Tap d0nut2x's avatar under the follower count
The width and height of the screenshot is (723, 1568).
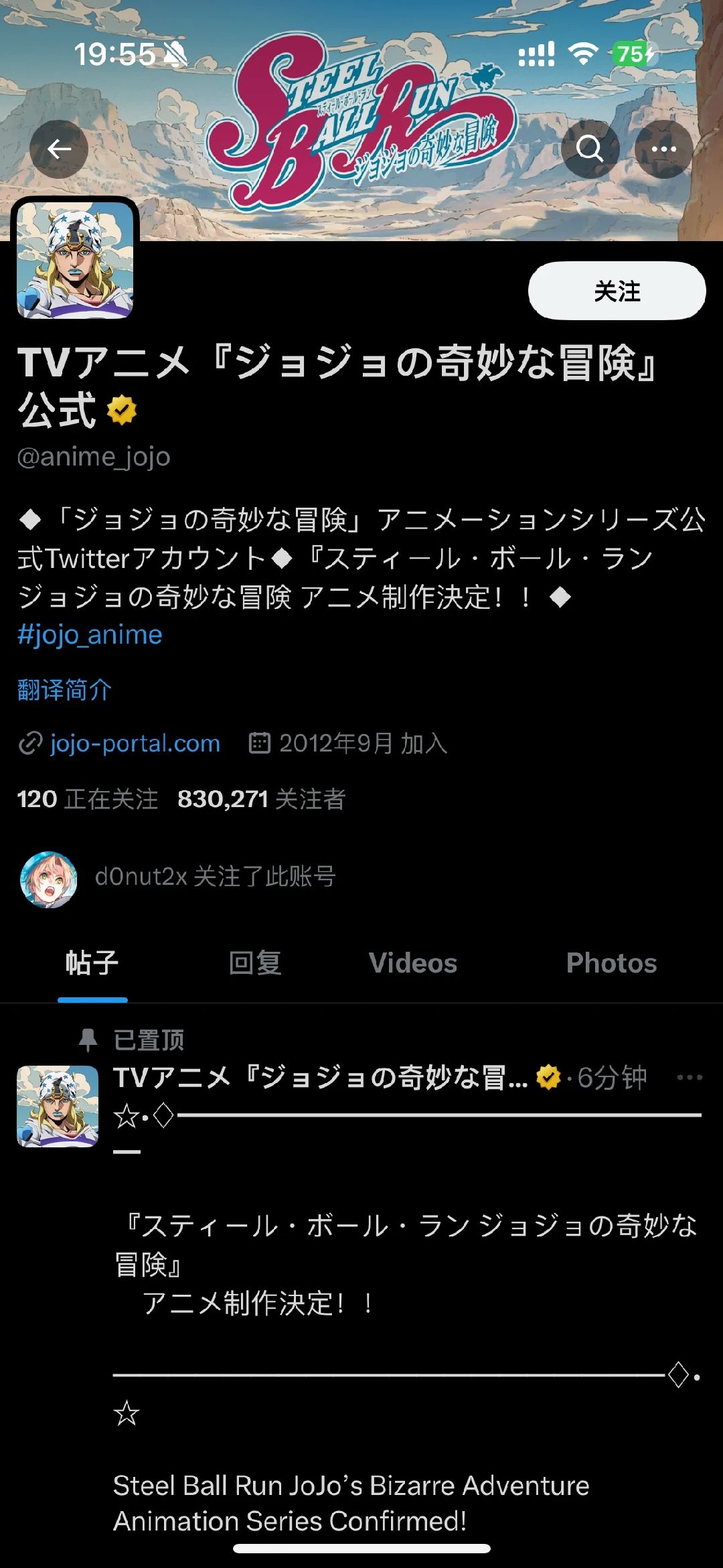click(x=46, y=877)
